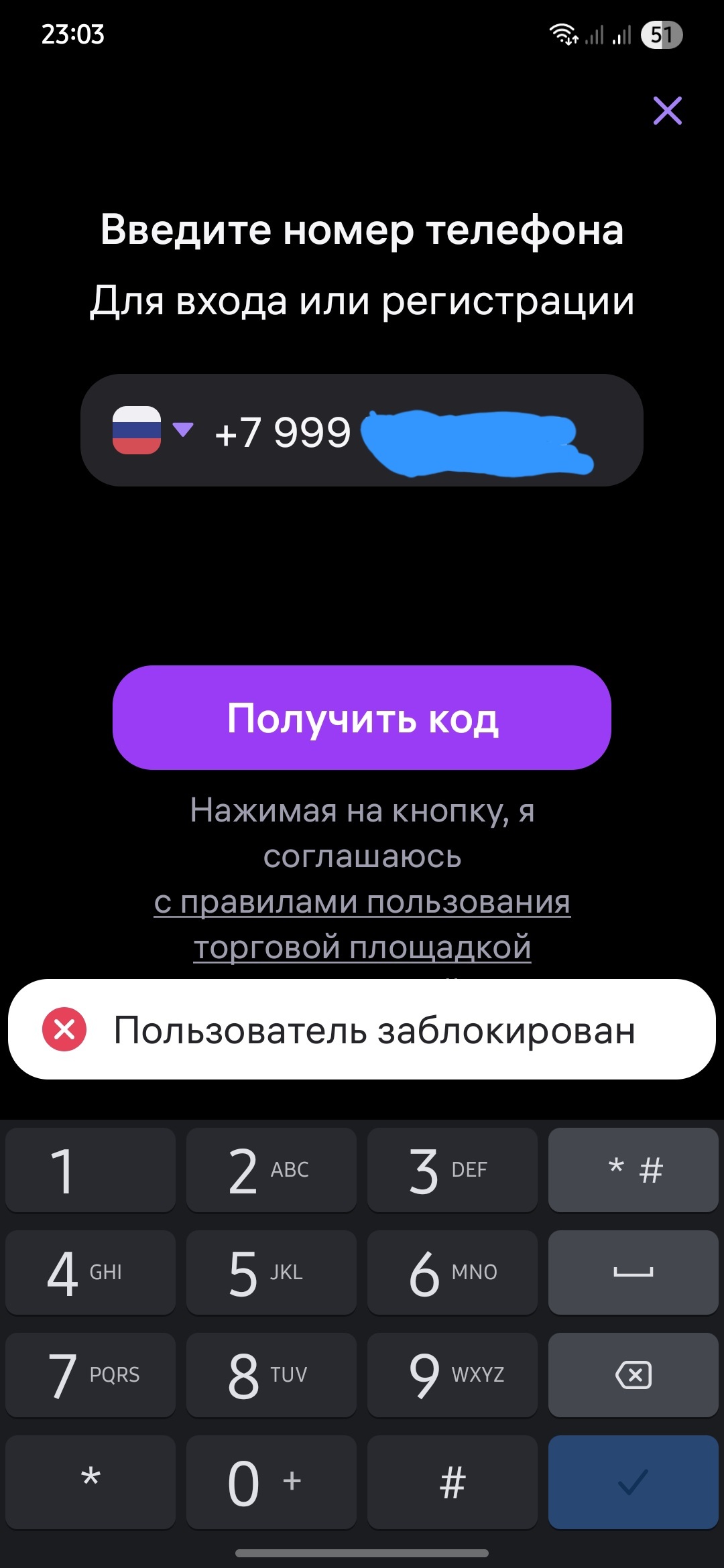Enter digit 1 on the keypad
Viewport: 724px width, 1568px height.
tap(90, 1170)
